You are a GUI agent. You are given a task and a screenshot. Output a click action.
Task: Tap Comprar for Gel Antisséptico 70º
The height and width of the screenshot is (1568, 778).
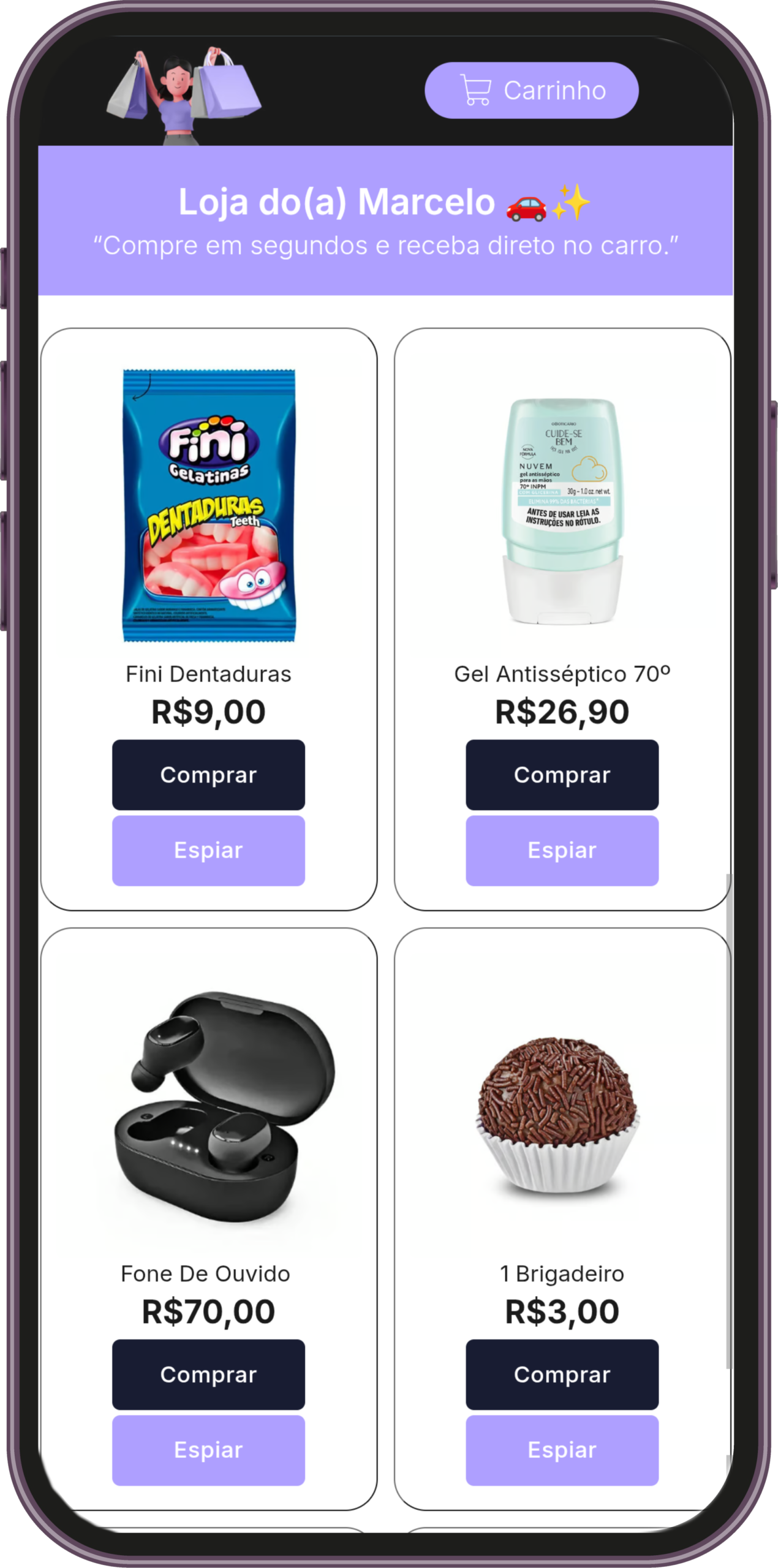point(562,775)
